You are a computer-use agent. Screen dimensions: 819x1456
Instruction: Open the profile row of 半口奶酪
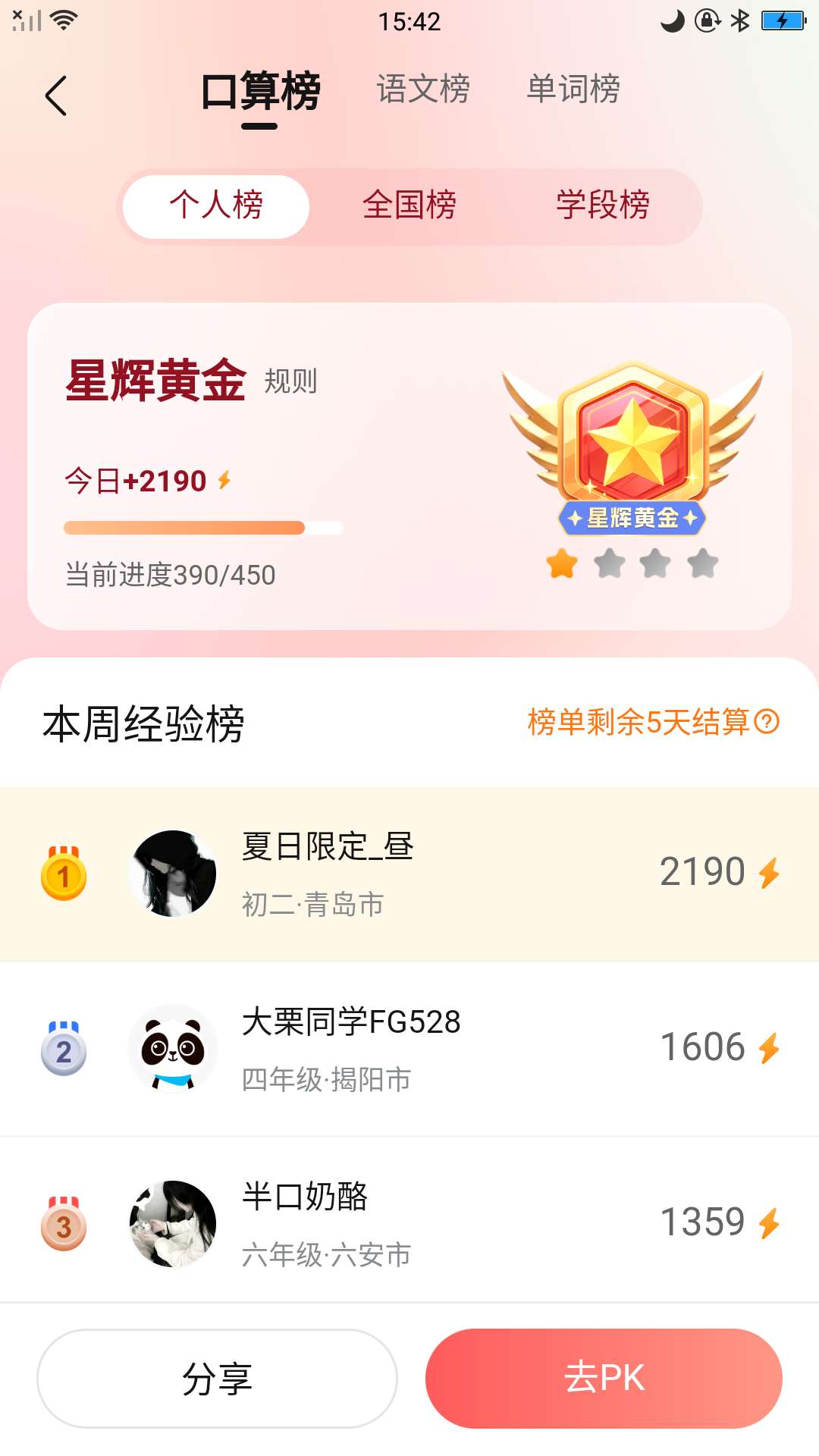(409, 1223)
